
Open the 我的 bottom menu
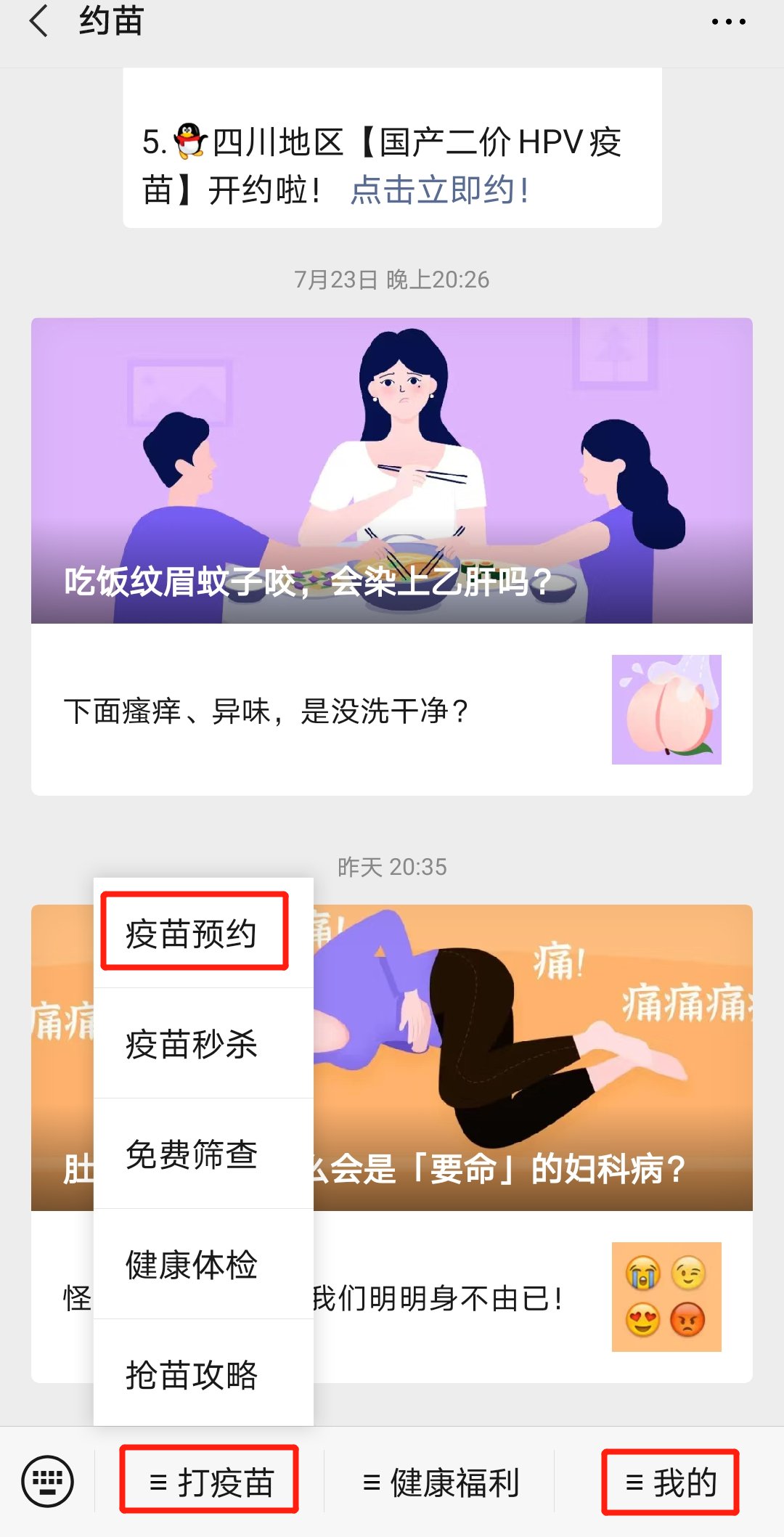pyautogui.click(x=670, y=1483)
